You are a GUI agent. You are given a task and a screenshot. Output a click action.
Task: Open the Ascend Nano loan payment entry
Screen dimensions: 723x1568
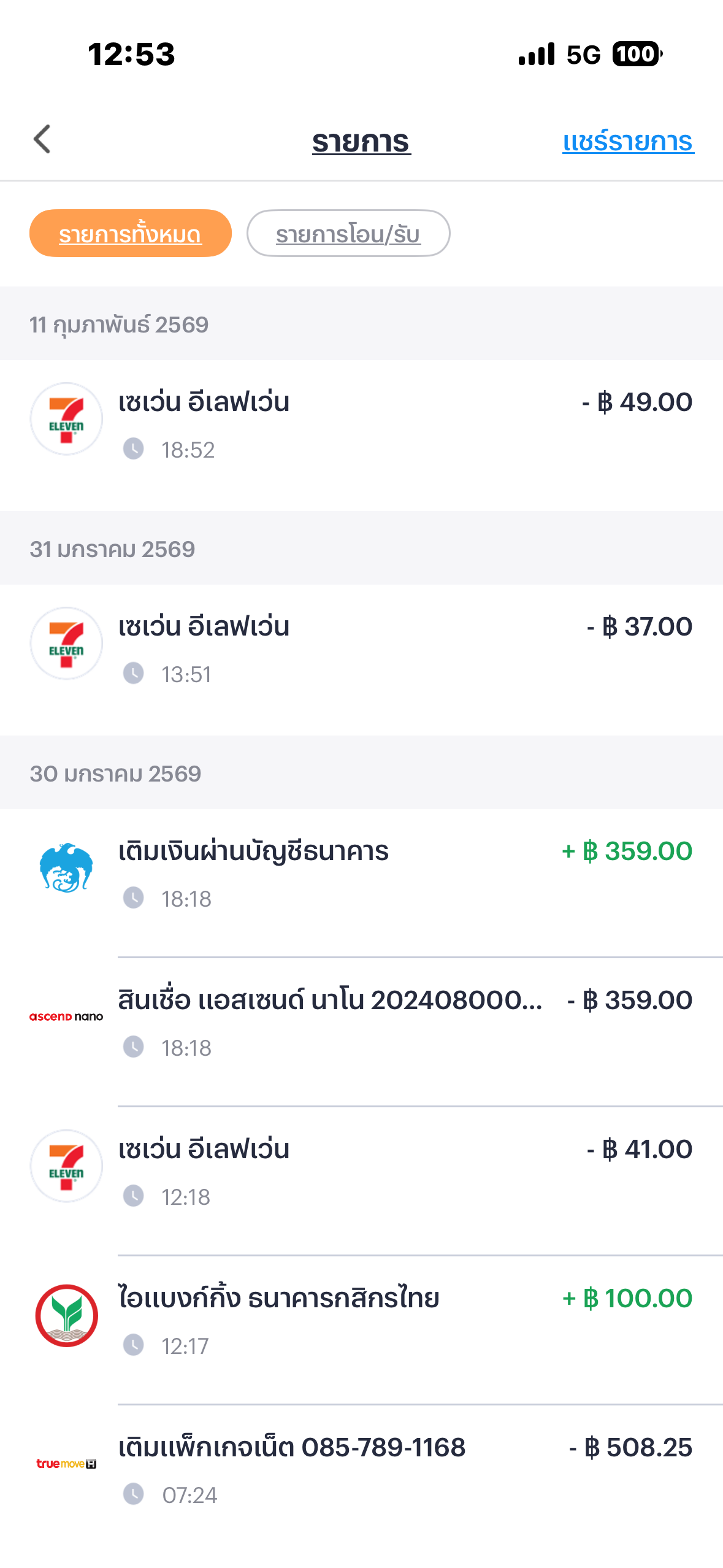point(361,1023)
